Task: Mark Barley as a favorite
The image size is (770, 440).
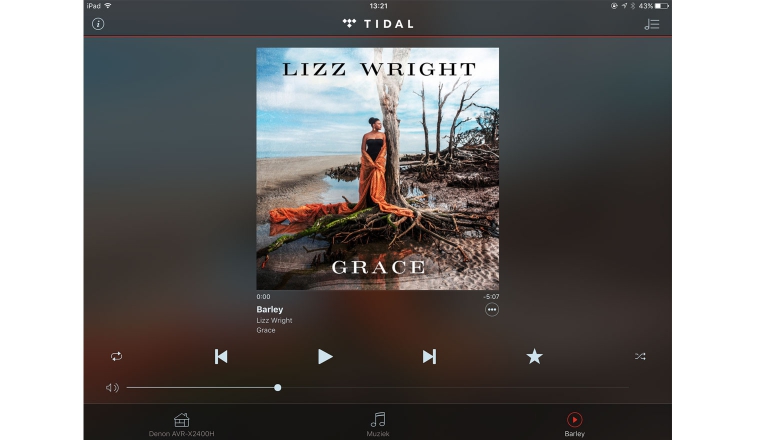Action: click(534, 356)
